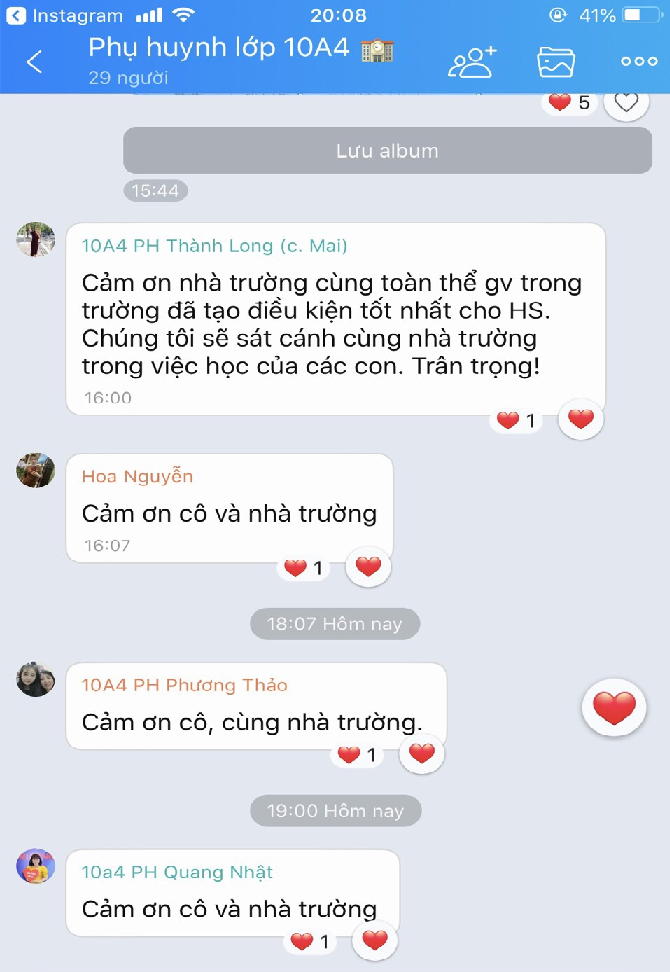Screen dimensions: 670x972
Task: View 10a4 PH Quang Nhật's avatar
Action: tap(36, 866)
